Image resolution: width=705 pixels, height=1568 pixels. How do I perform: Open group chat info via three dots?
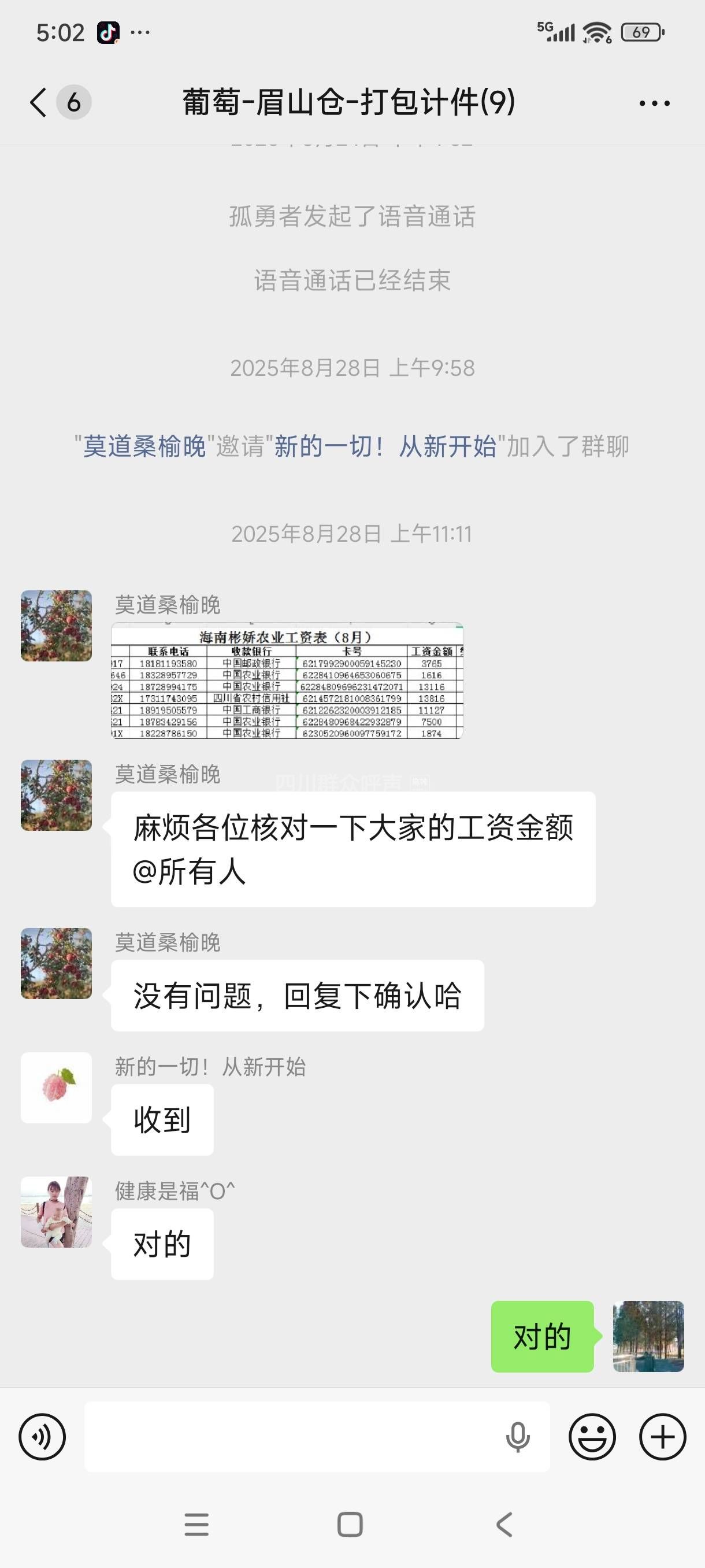(655, 103)
